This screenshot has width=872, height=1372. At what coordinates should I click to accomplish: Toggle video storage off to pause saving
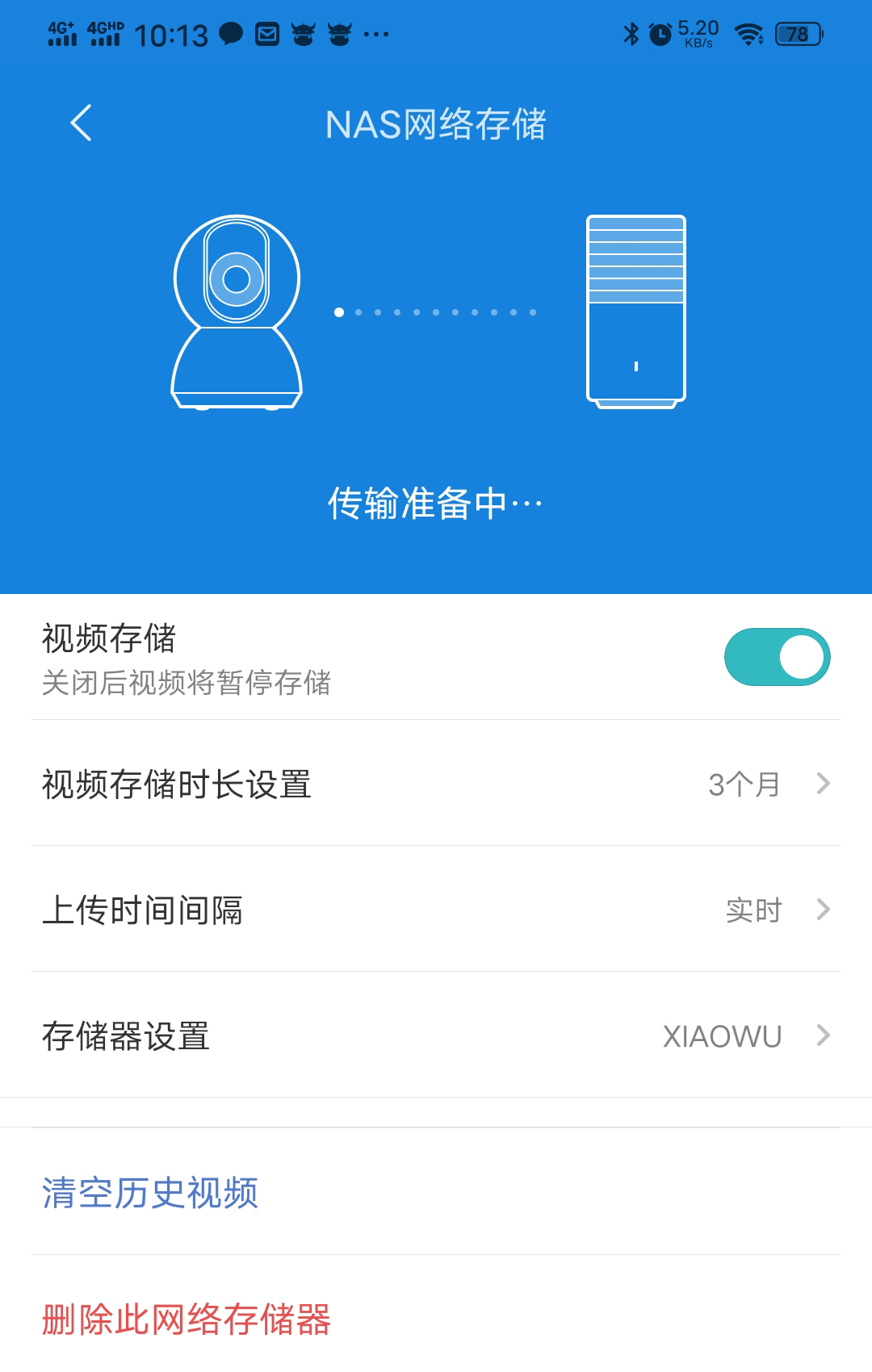tap(779, 656)
